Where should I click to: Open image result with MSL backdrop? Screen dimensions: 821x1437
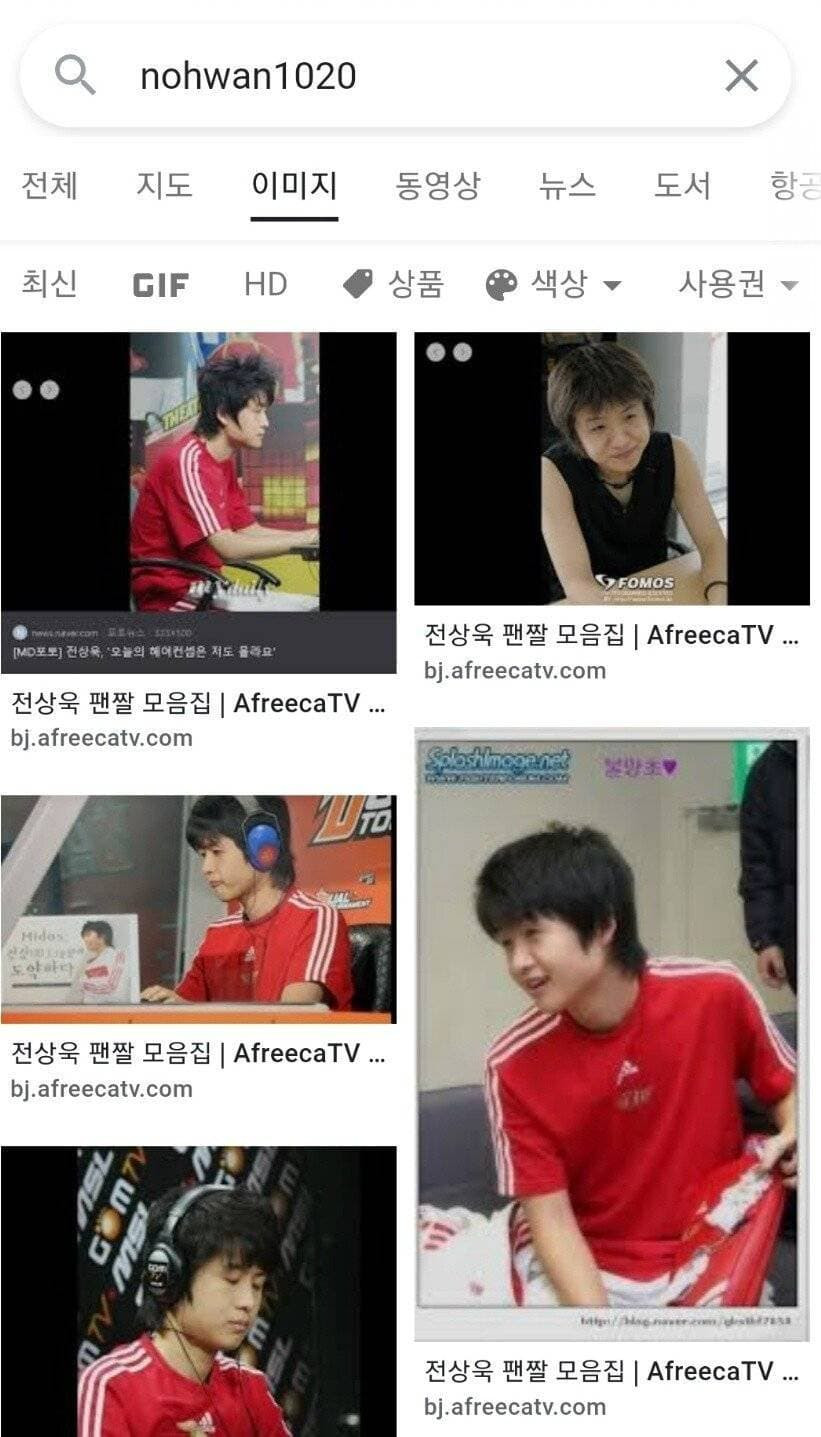click(198, 1290)
